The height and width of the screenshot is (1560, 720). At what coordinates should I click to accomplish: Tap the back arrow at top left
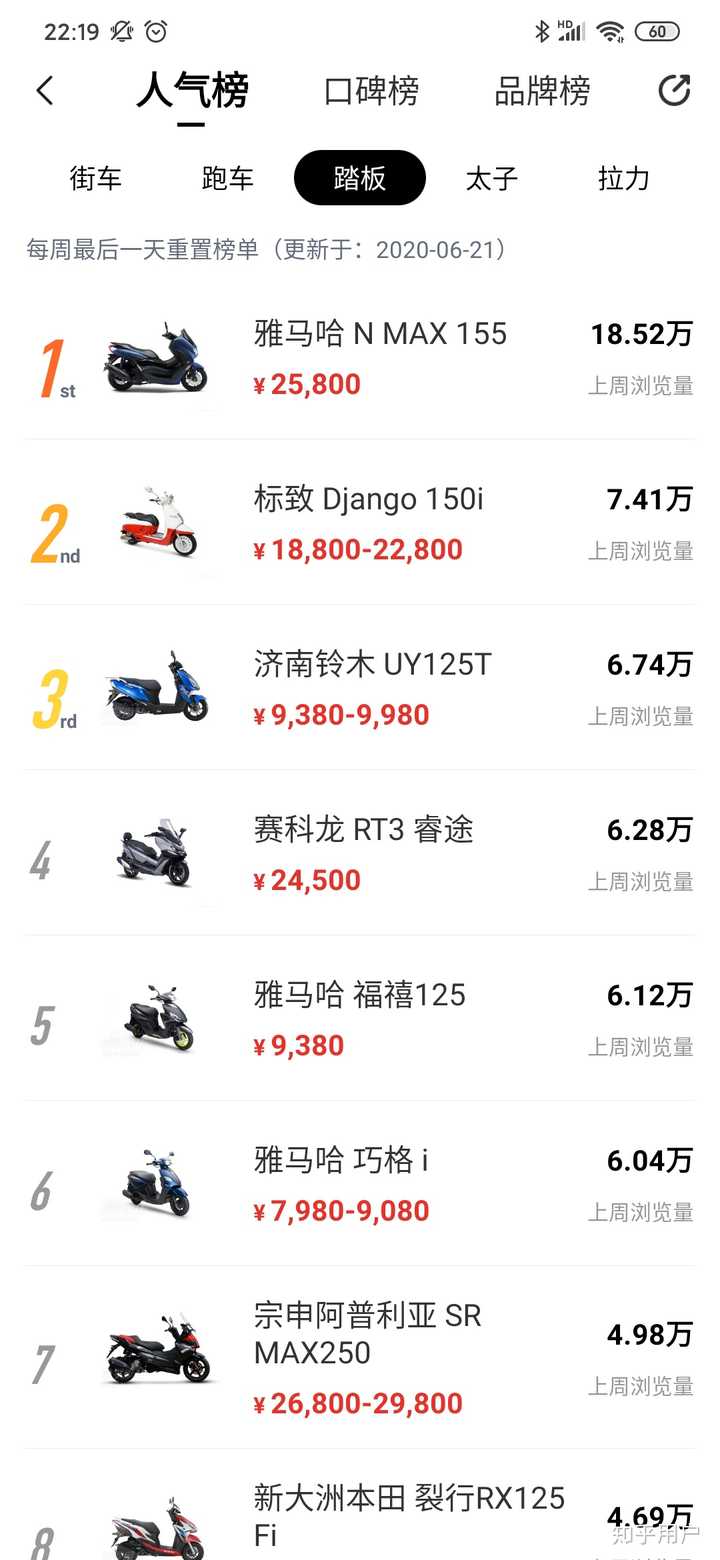44,90
